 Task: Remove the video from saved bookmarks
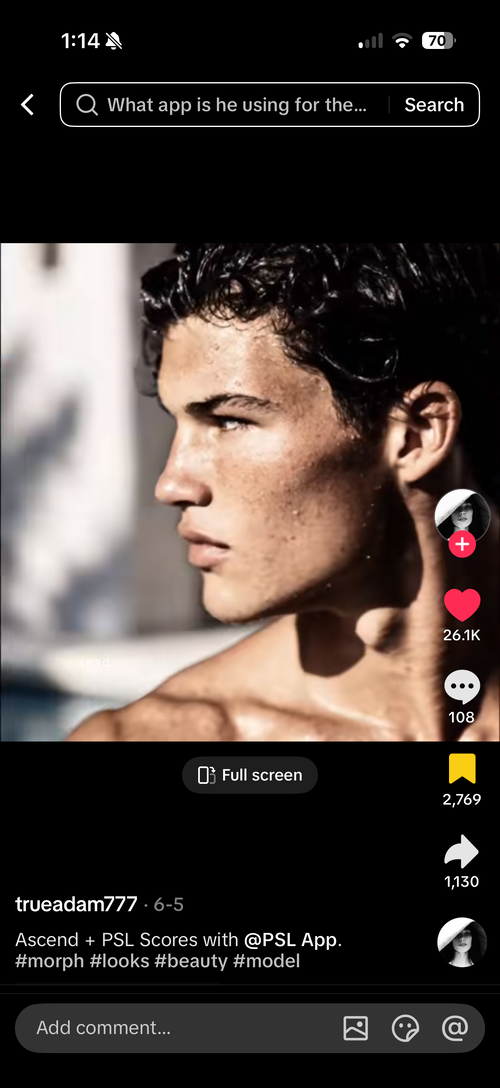(x=462, y=769)
